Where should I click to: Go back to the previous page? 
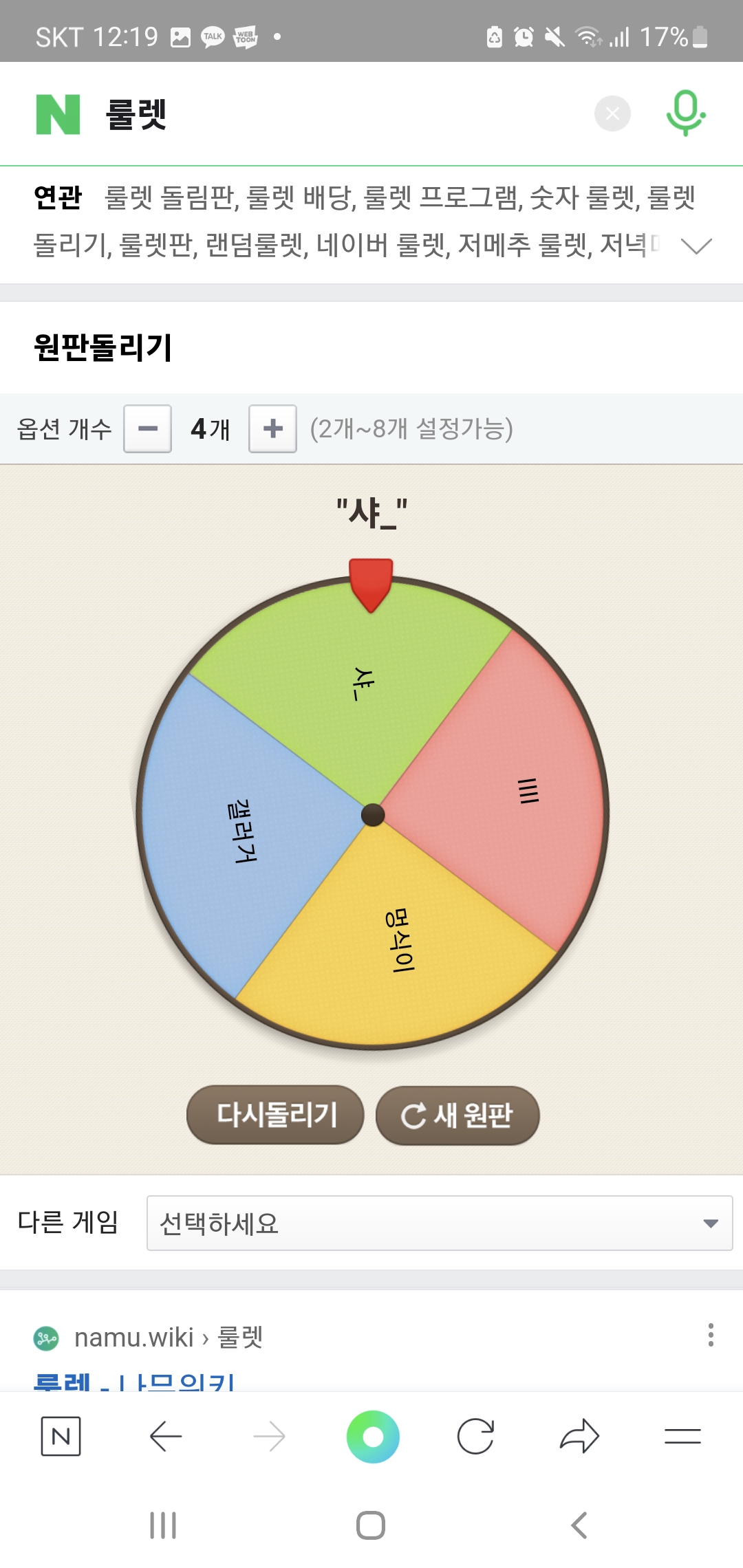coord(165,1436)
